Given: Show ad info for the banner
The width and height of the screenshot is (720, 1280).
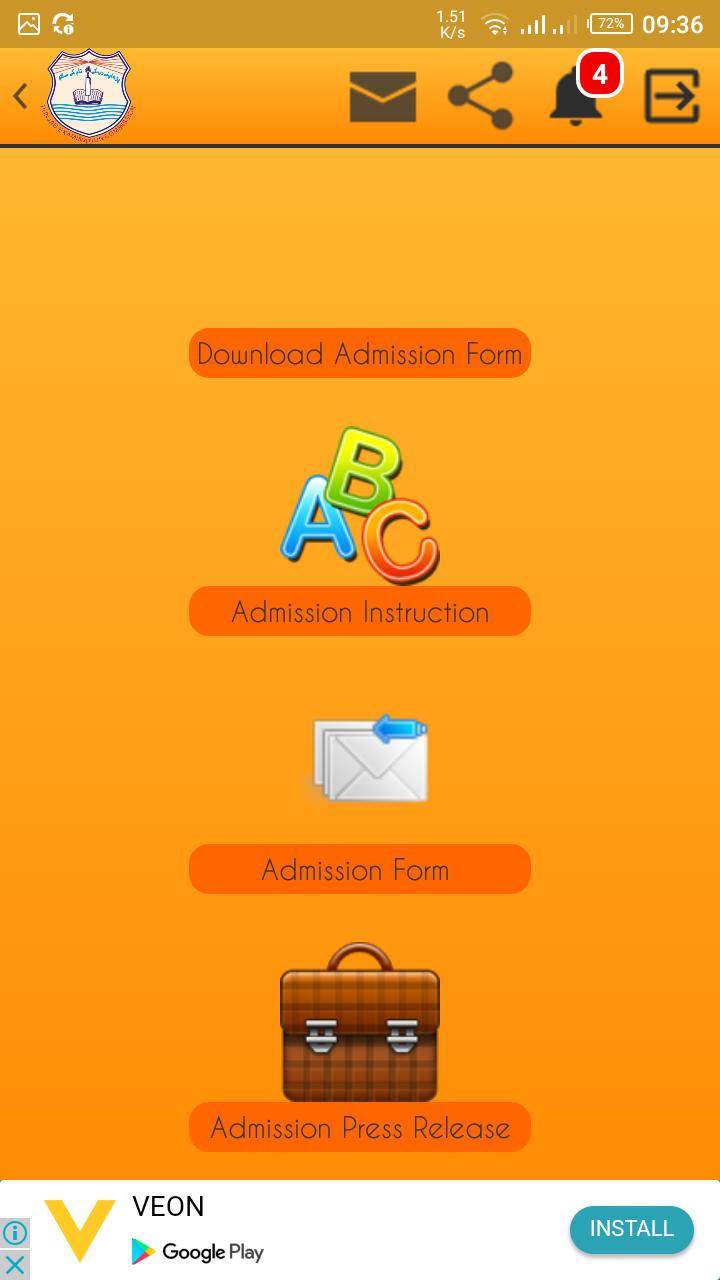Looking at the screenshot, I should coord(15,1233).
